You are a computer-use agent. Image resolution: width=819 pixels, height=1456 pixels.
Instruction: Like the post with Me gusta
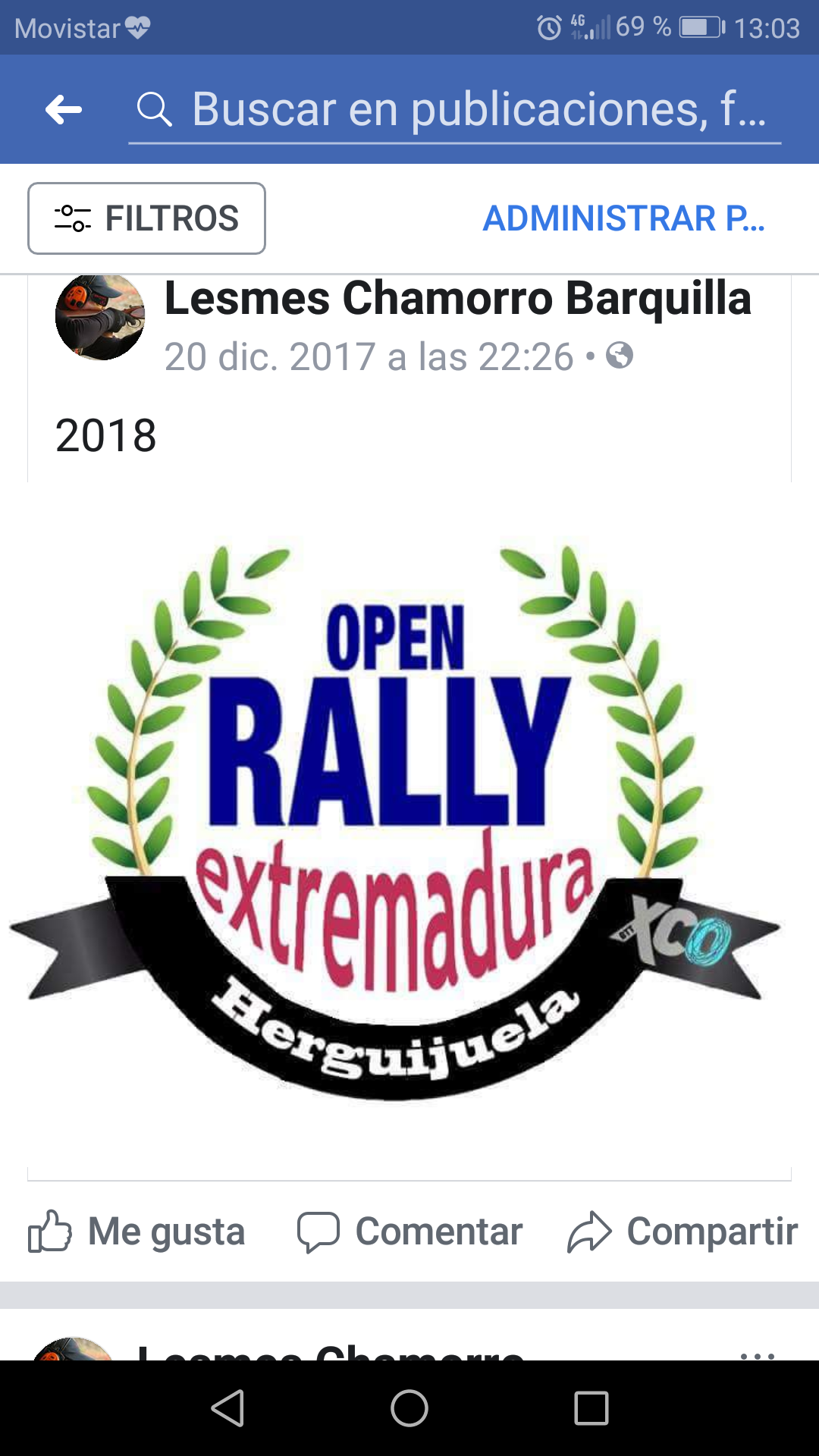pyautogui.click(x=137, y=1231)
